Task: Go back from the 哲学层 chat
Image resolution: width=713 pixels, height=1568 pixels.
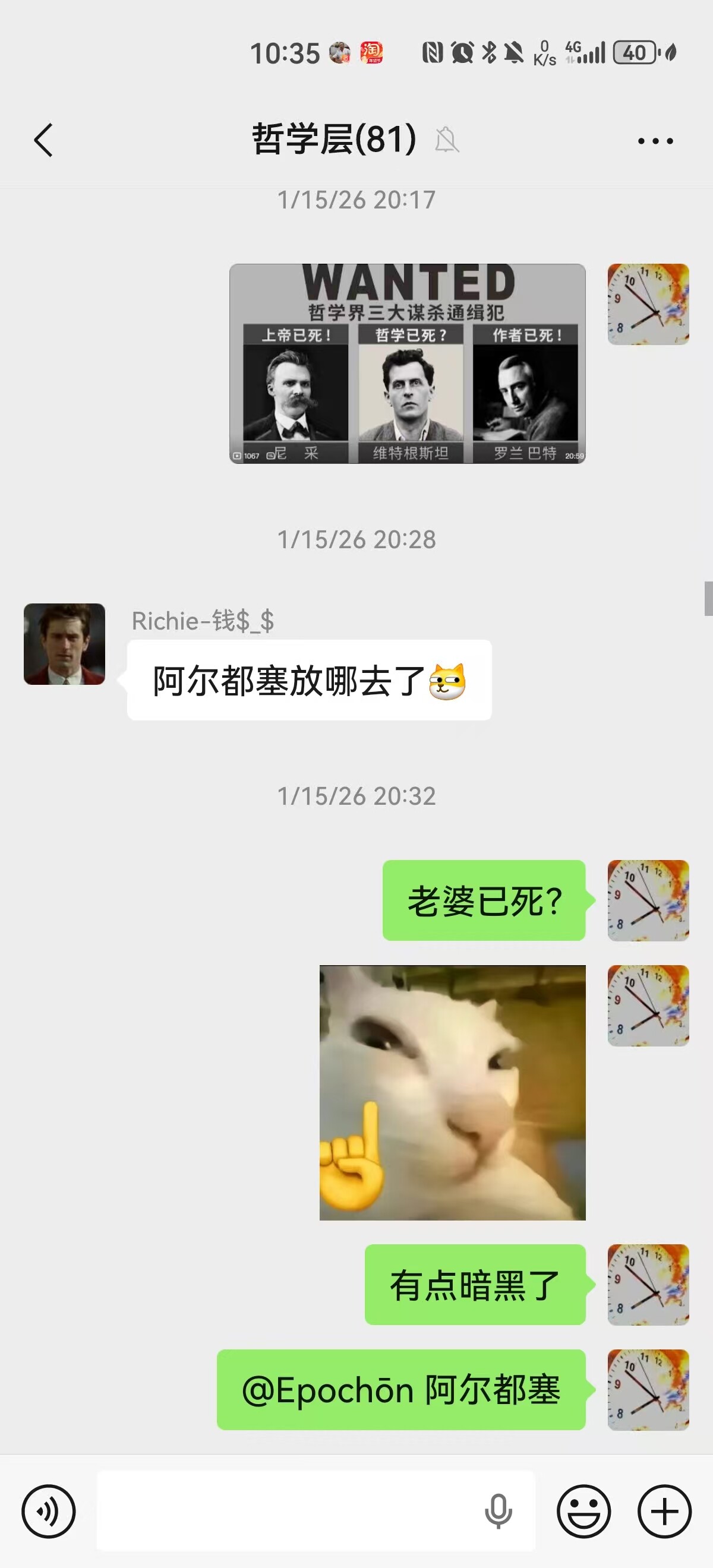Action: pyautogui.click(x=43, y=140)
